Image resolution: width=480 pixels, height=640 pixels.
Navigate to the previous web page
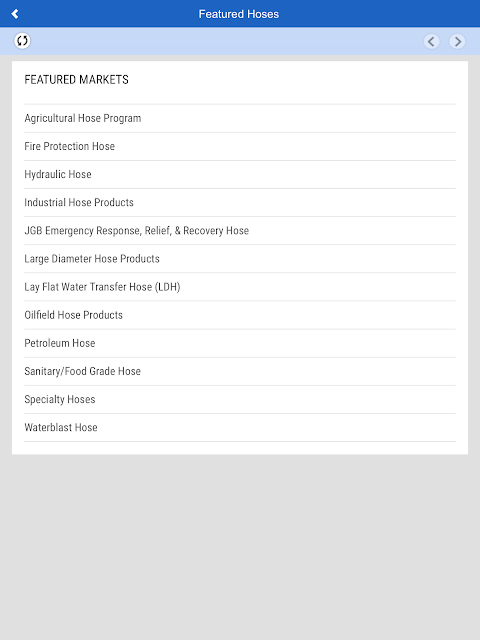click(431, 41)
